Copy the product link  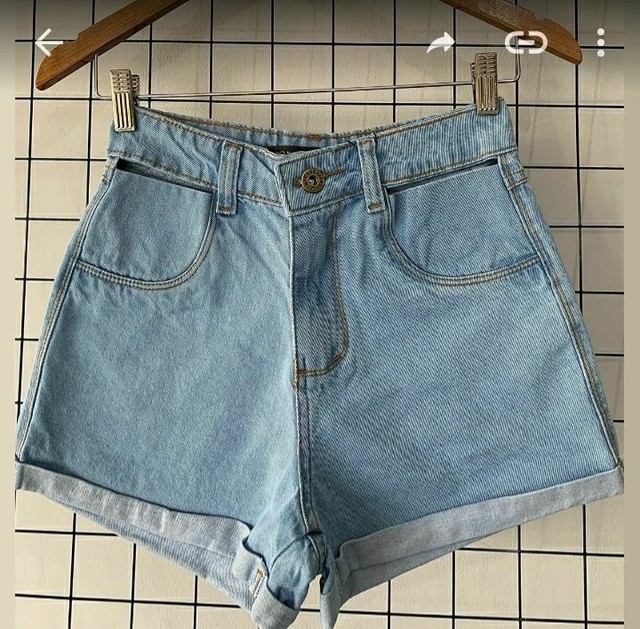pos(525,42)
